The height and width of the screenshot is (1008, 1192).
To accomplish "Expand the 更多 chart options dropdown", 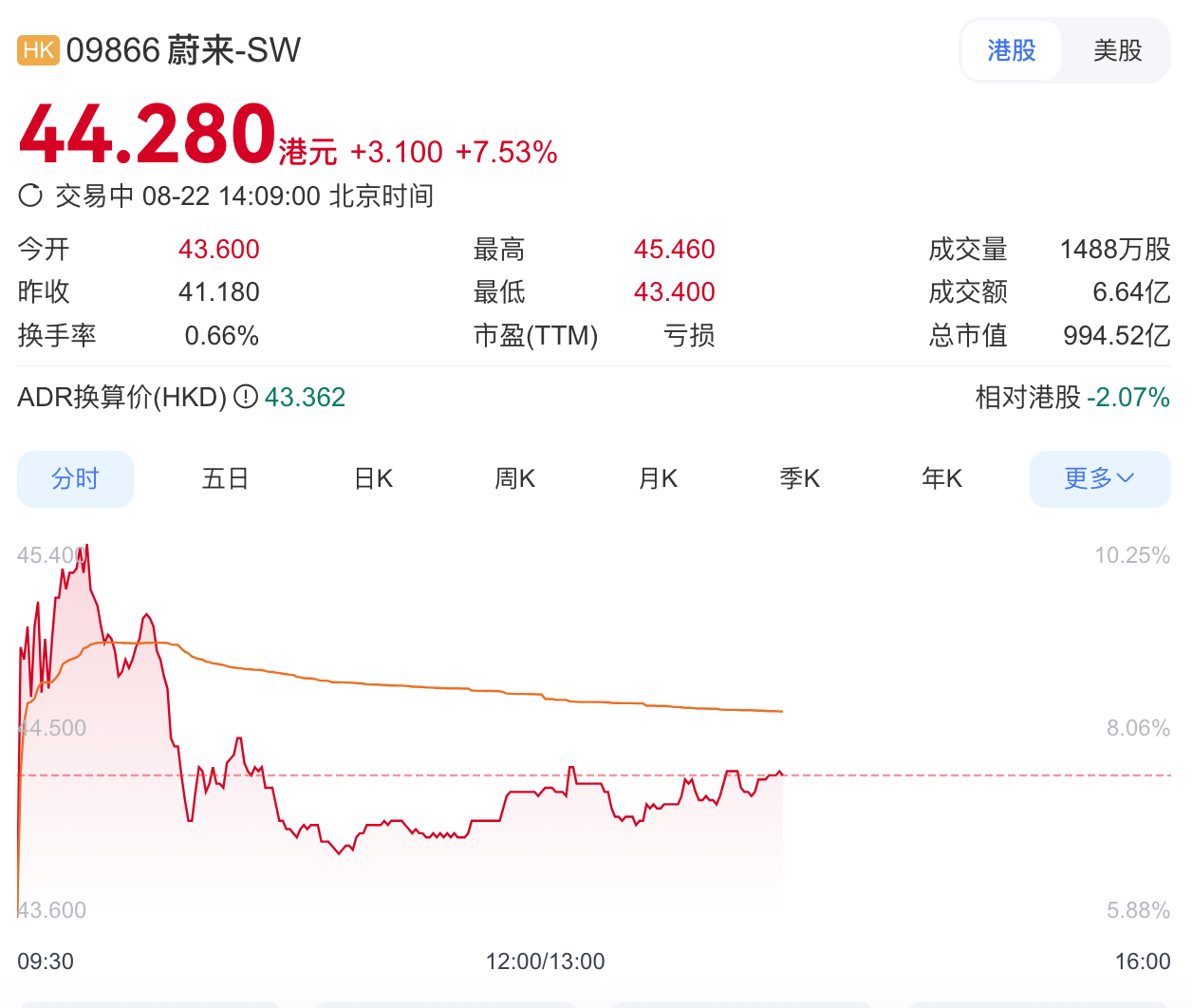I will click(1099, 478).
